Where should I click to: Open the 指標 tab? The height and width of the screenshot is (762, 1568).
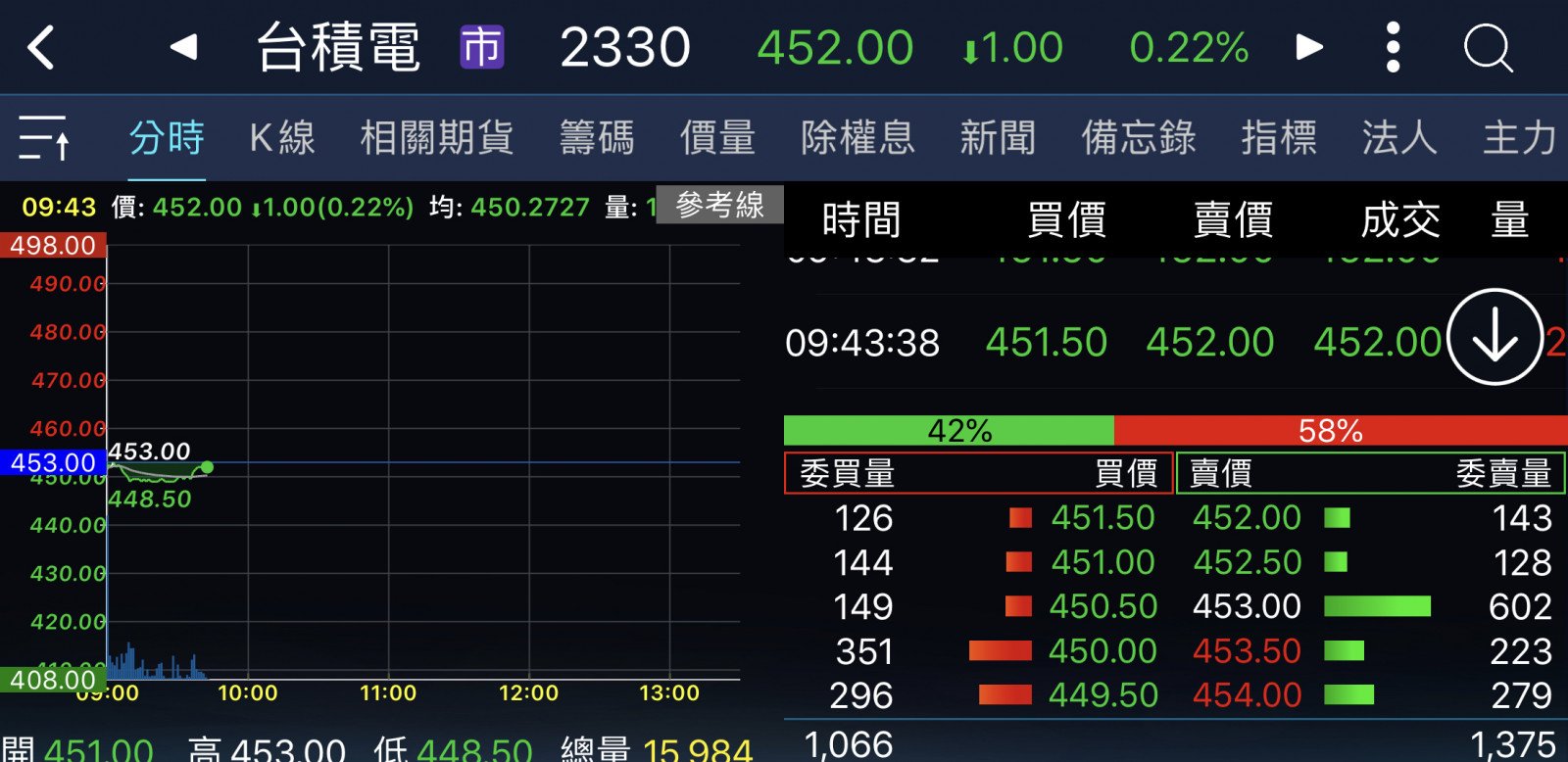coord(1279,137)
